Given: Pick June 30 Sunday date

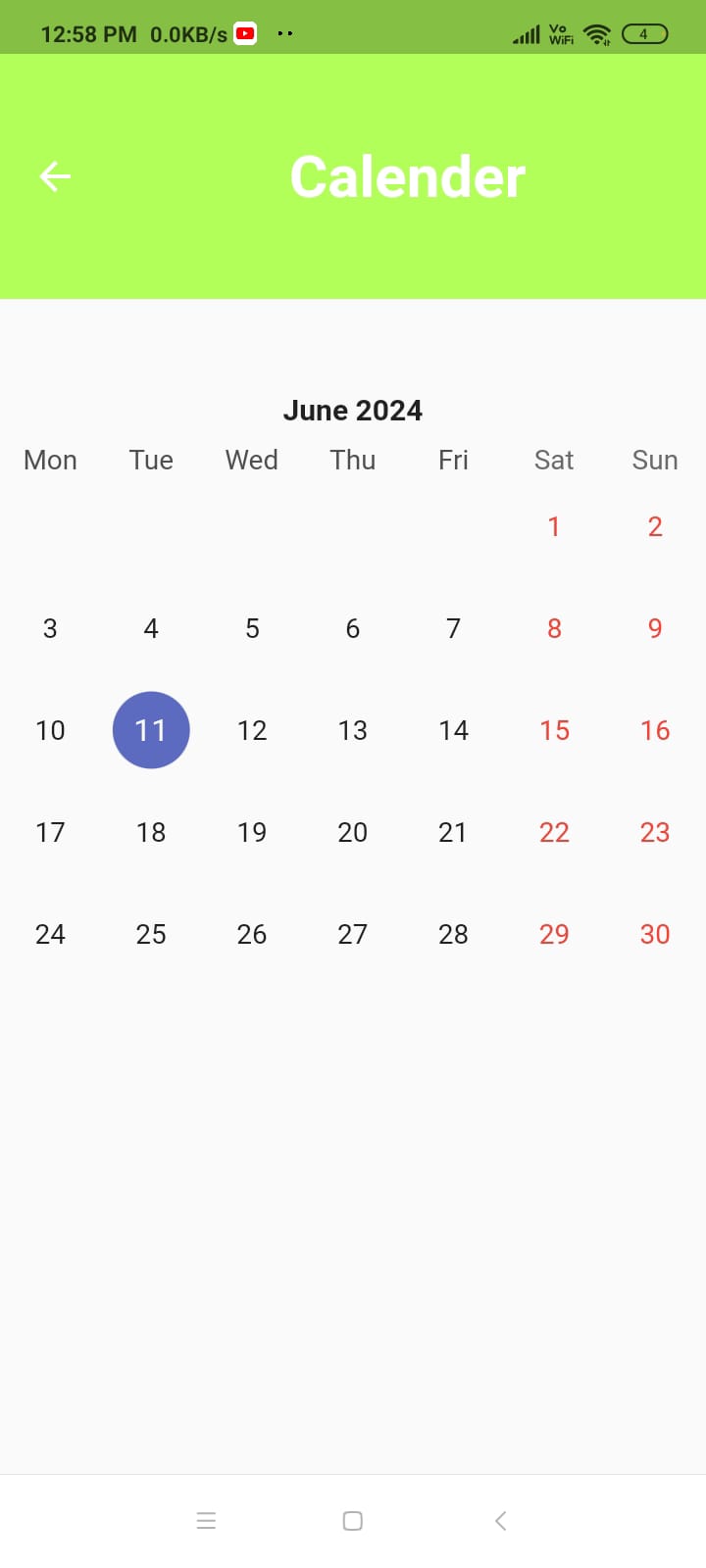Looking at the screenshot, I should pos(655,934).
